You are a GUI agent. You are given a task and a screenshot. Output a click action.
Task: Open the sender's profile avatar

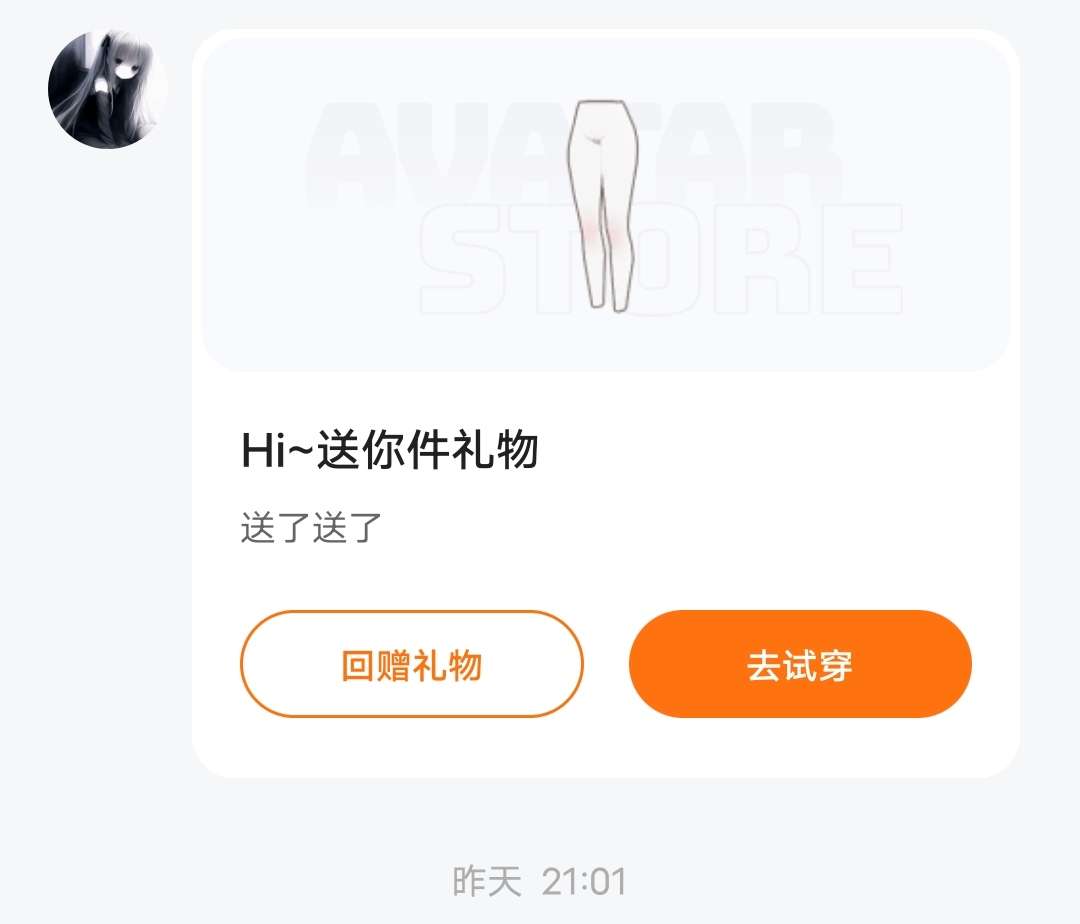[106, 90]
